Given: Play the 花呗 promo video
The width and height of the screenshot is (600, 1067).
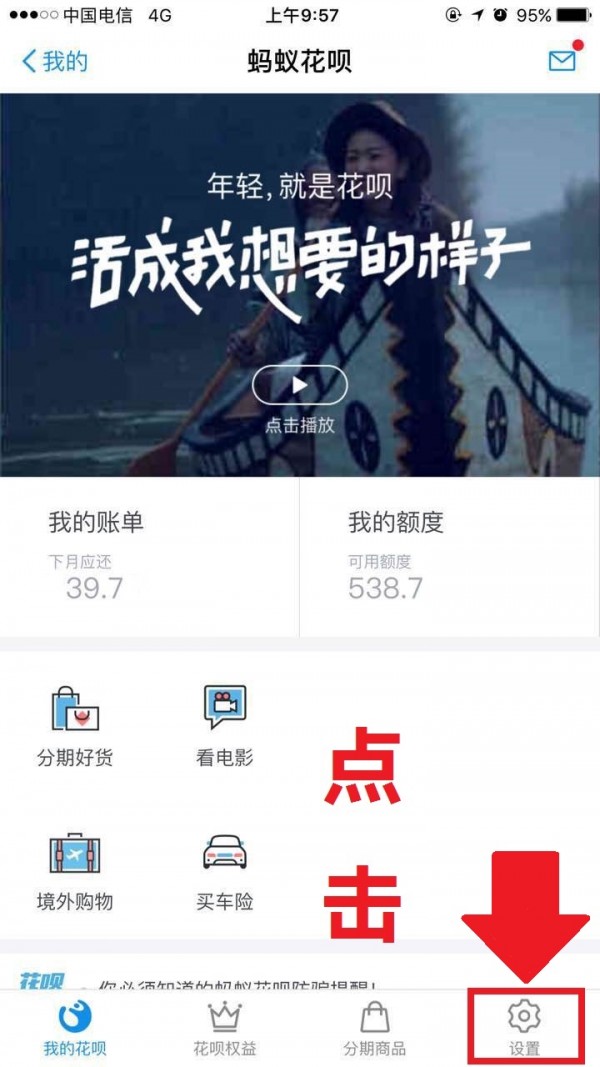Looking at the screenshot, I should click(299, 385).
